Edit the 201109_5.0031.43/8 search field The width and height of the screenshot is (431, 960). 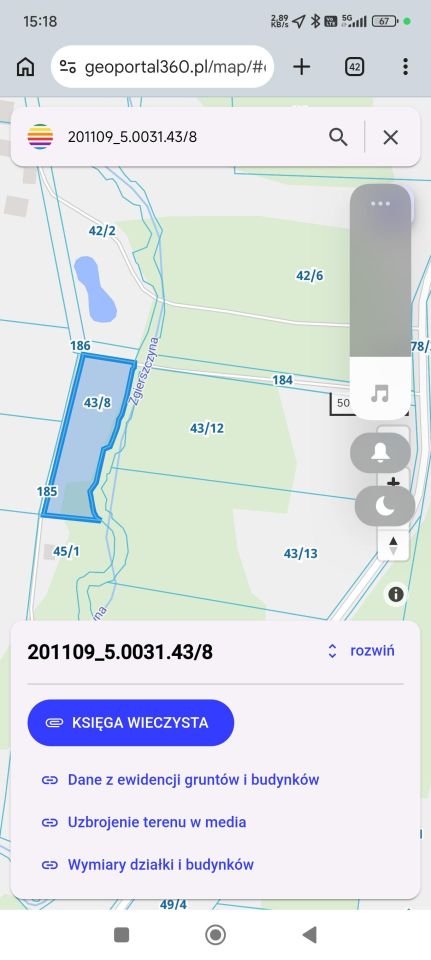[x=190, y=137]
